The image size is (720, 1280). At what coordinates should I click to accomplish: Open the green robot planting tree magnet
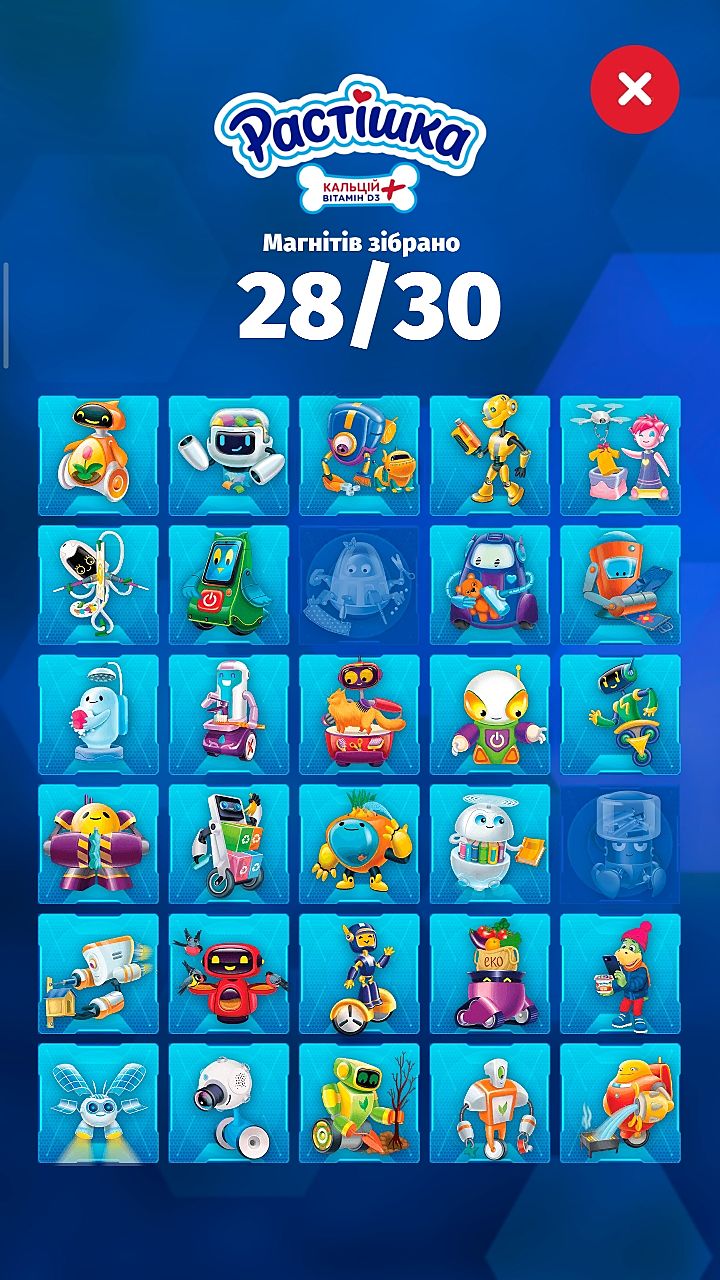[x=359, y=1106]
